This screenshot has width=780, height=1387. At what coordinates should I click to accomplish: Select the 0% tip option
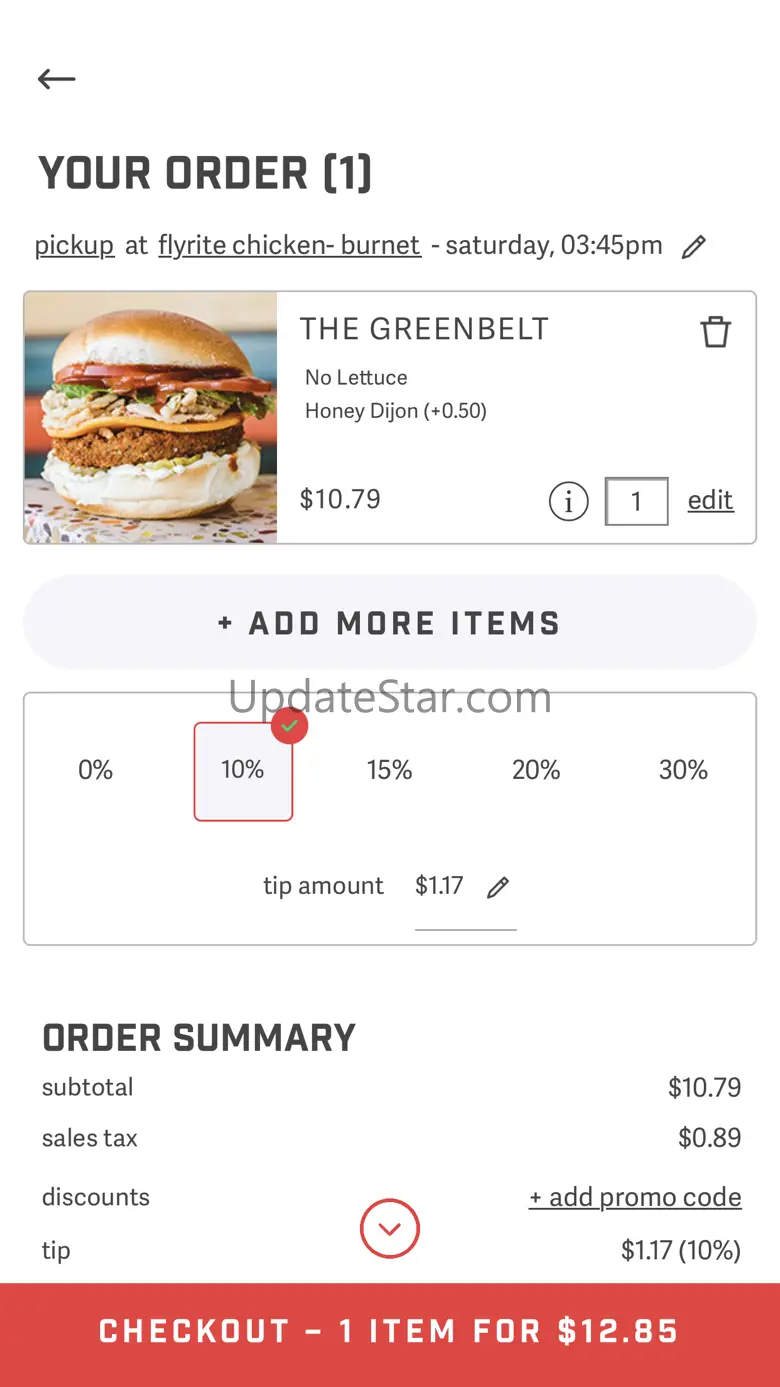(96, 770)
